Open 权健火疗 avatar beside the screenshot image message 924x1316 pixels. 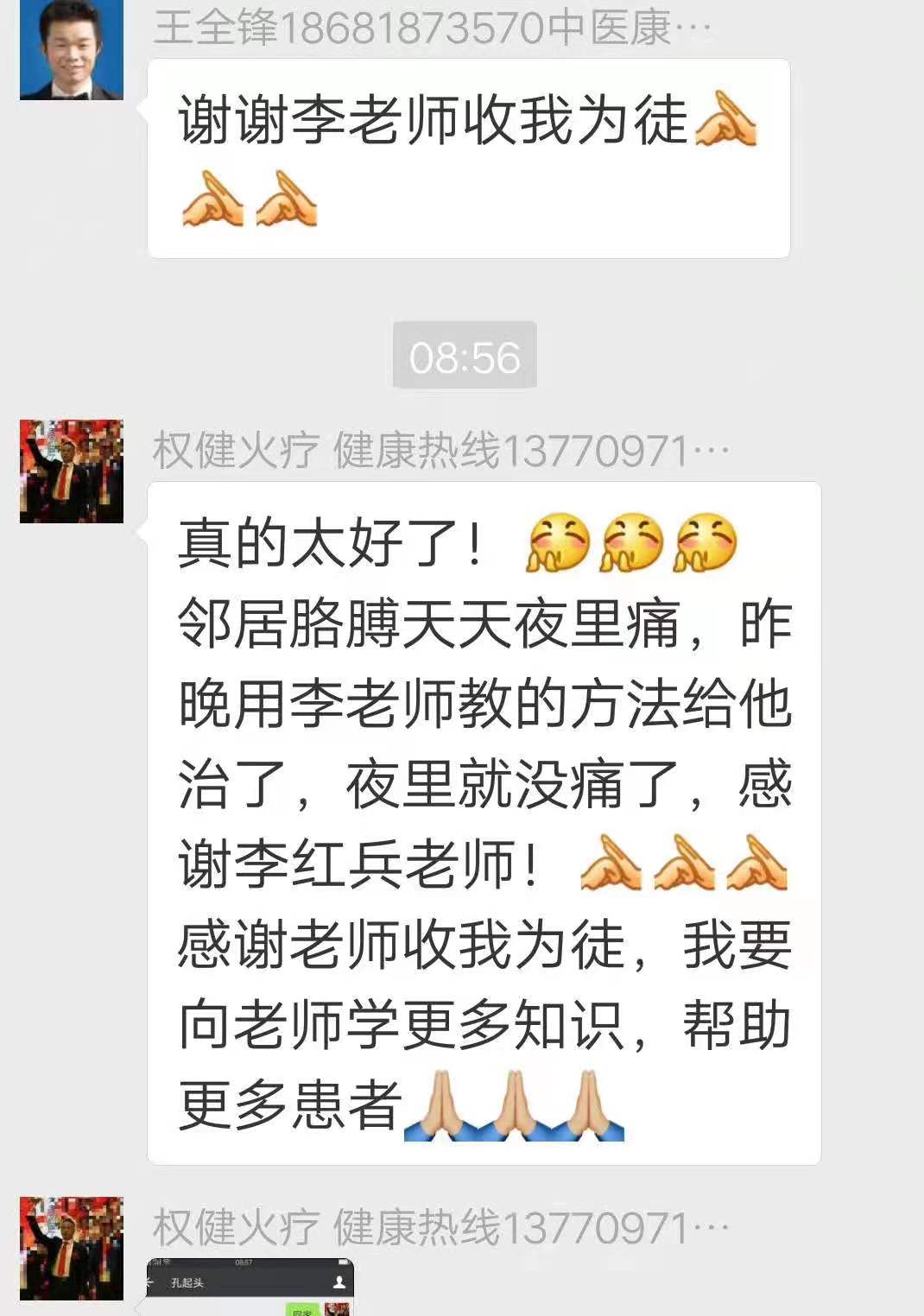[x=72, y=1249]
